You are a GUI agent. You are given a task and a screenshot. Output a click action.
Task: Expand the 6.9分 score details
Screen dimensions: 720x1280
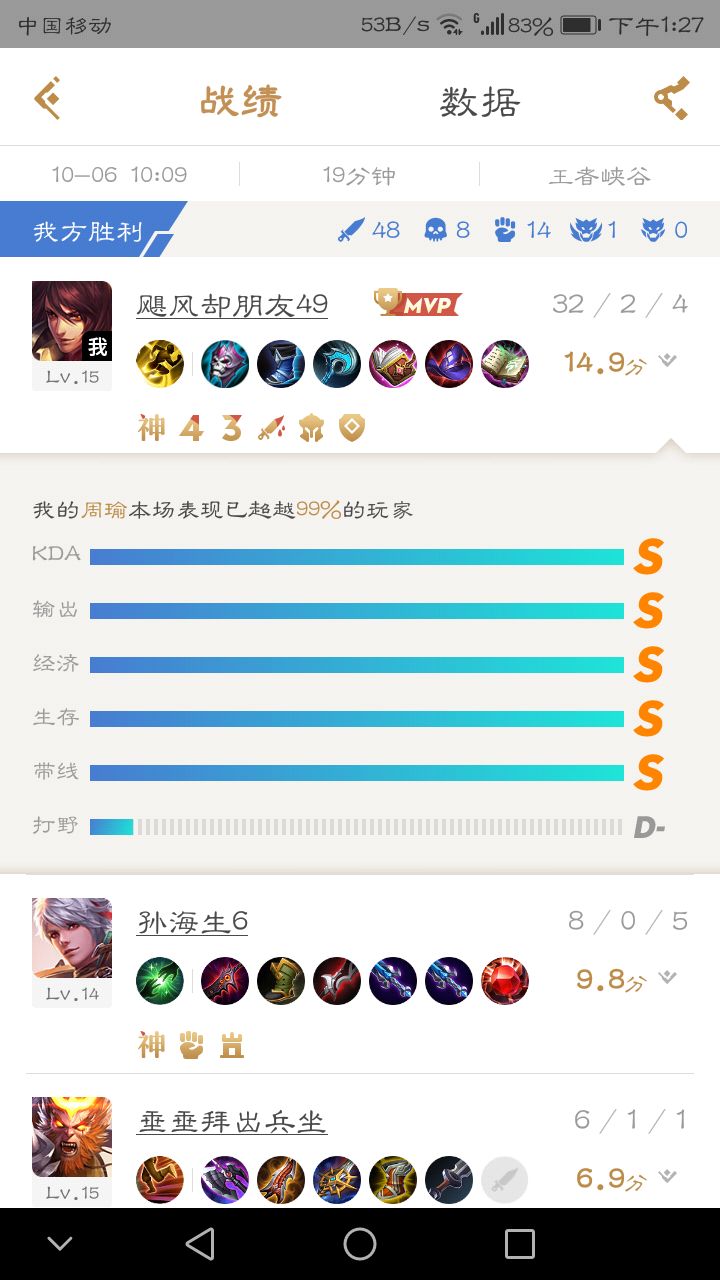667,1177
